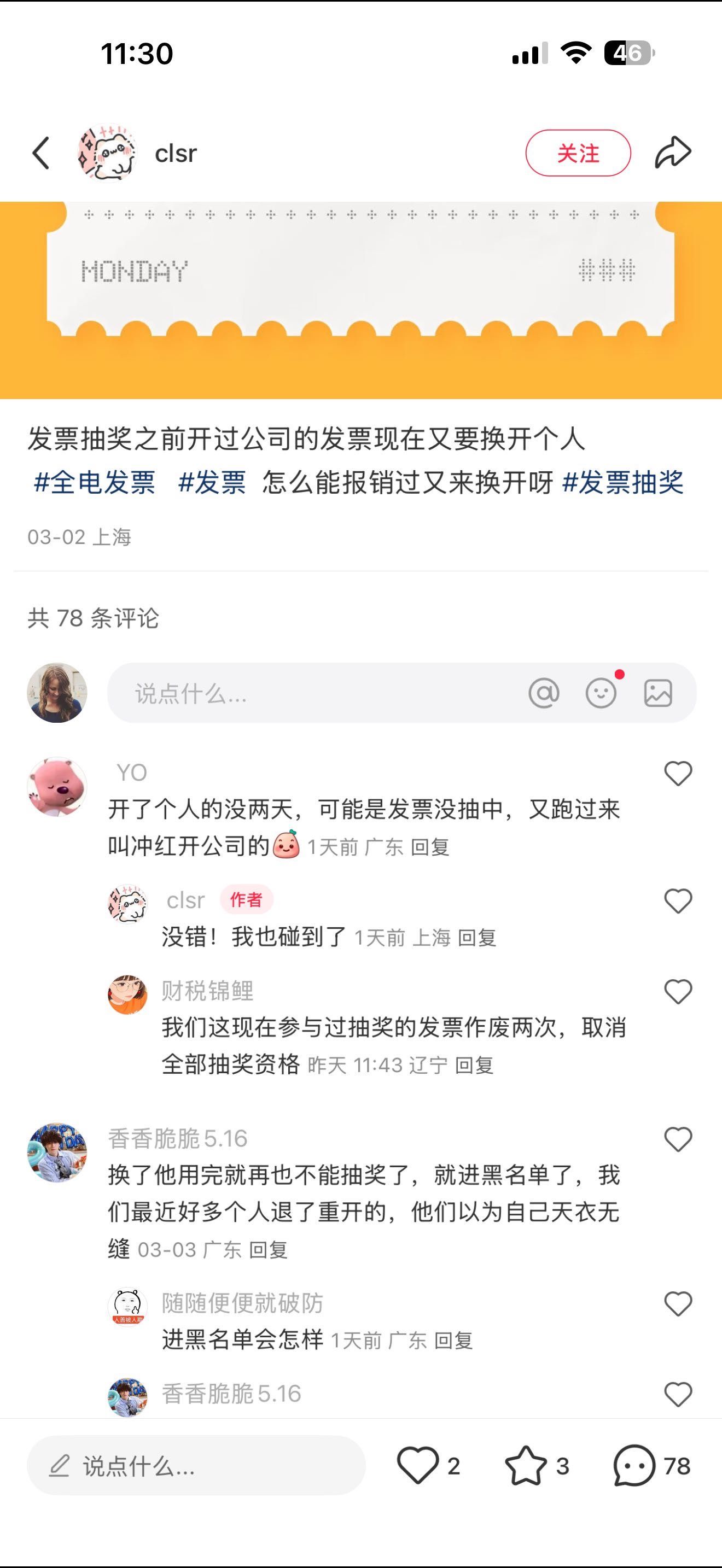Mention someone with the @ icon
Image resolution: width=722 pixels, height=1568 pixels.
click(x=544, y=693)
